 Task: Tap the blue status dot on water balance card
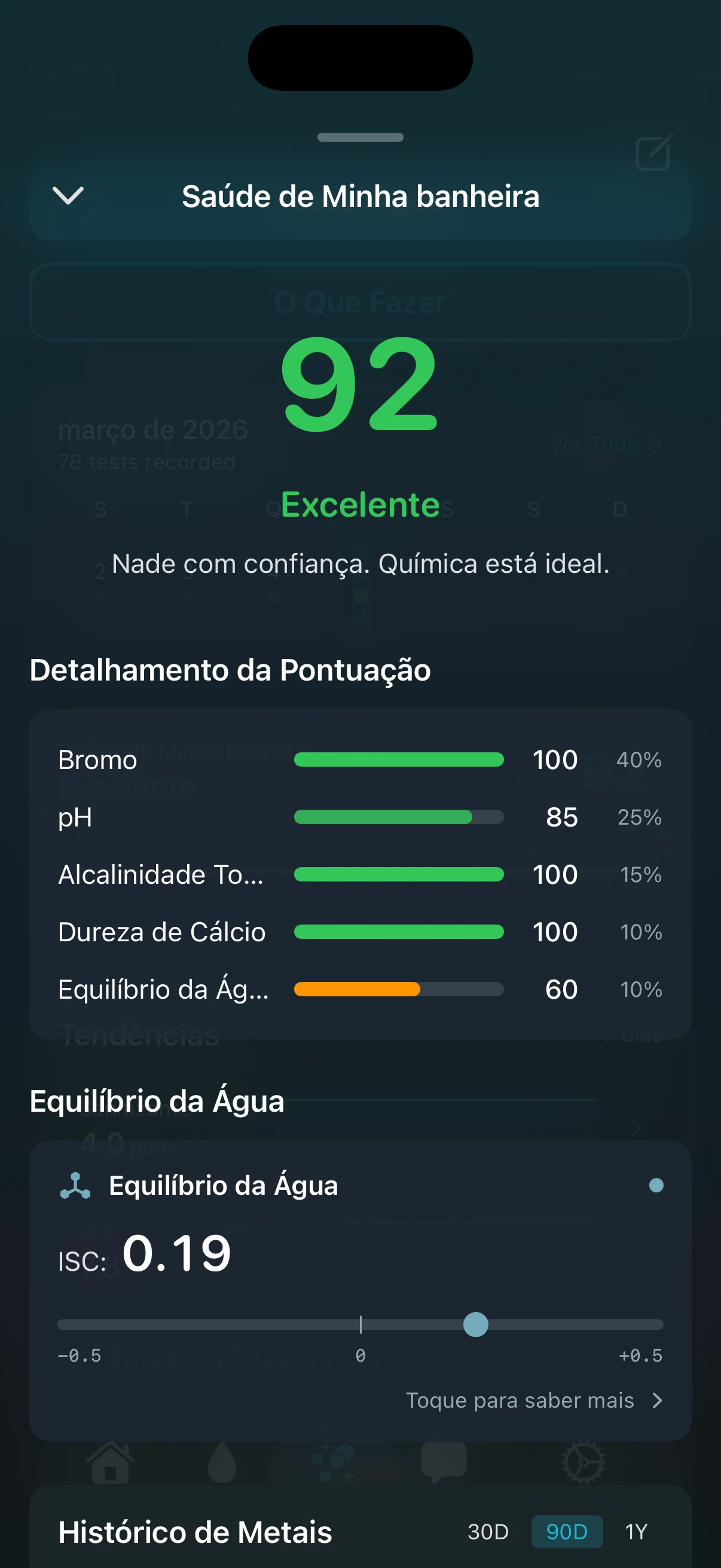coord(656,1185)
